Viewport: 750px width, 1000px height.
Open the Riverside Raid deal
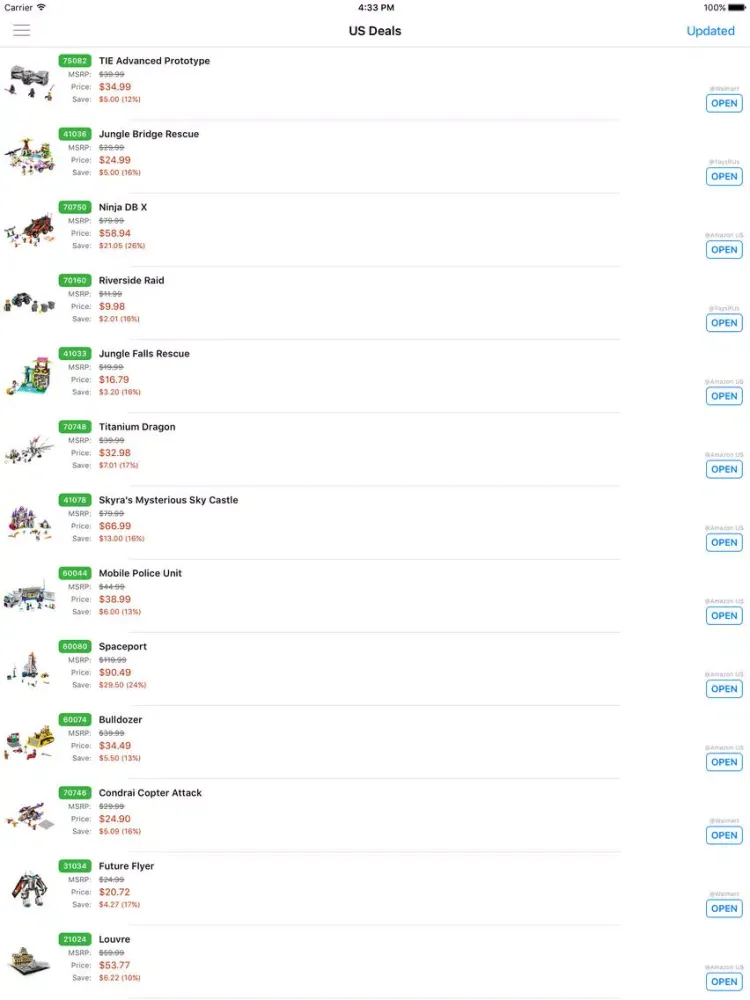(x=723, y=322)
